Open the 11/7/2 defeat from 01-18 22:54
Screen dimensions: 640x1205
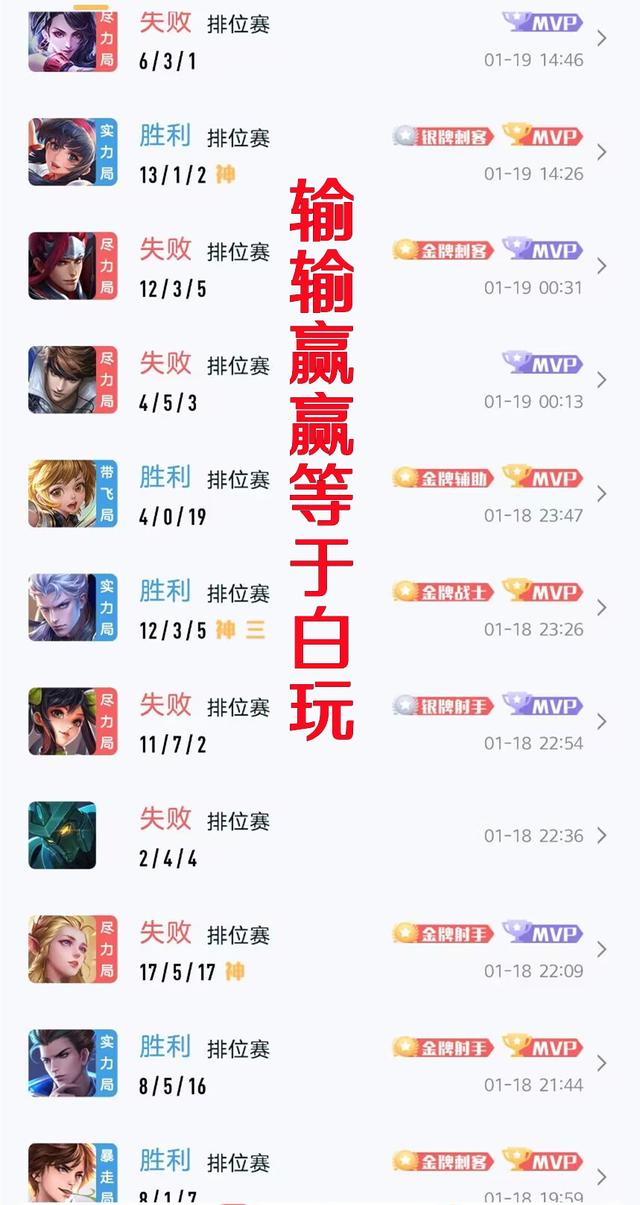pyautogui.click(x=320, y=723)
